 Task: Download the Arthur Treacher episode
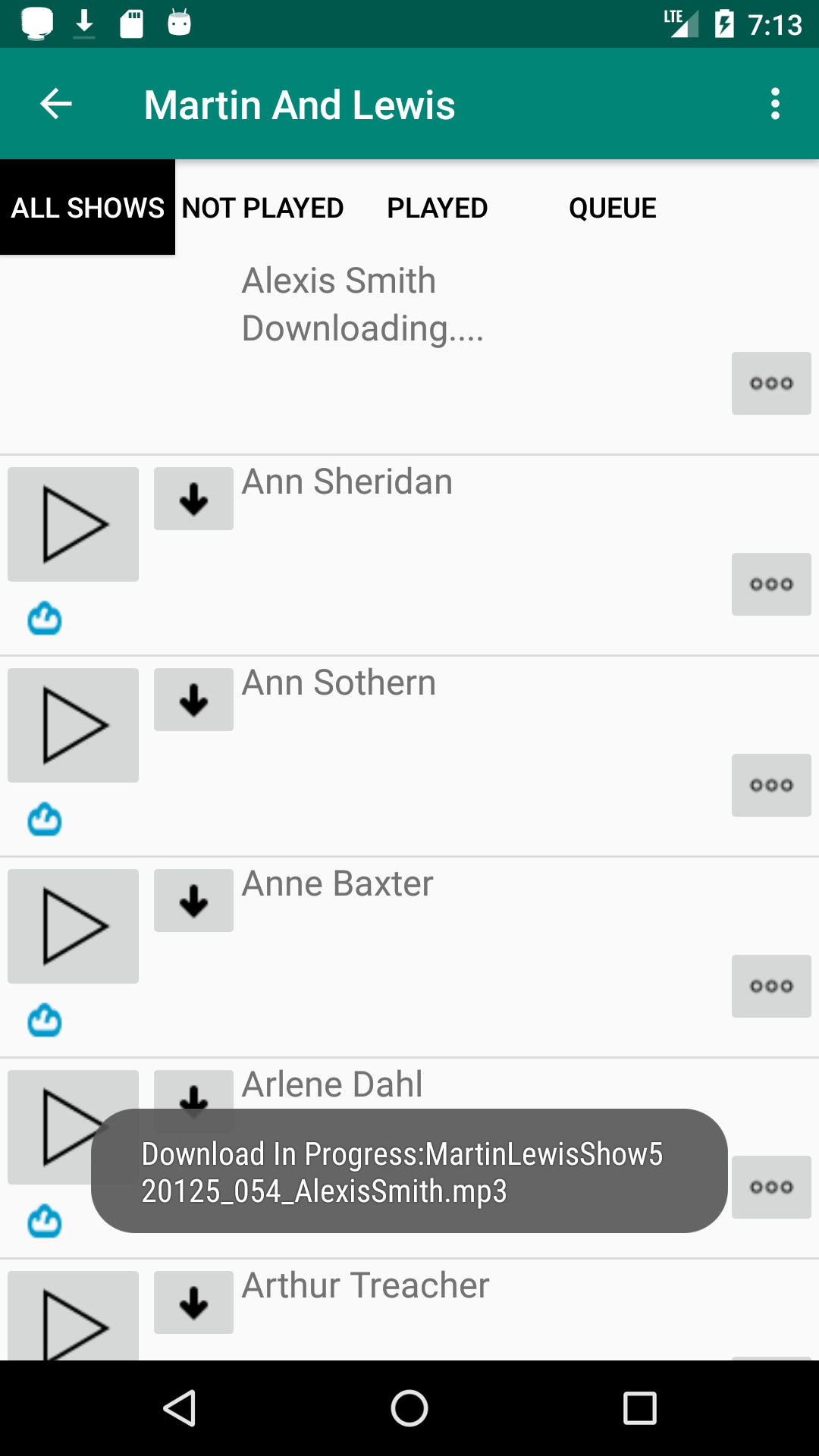[193, 1302]
